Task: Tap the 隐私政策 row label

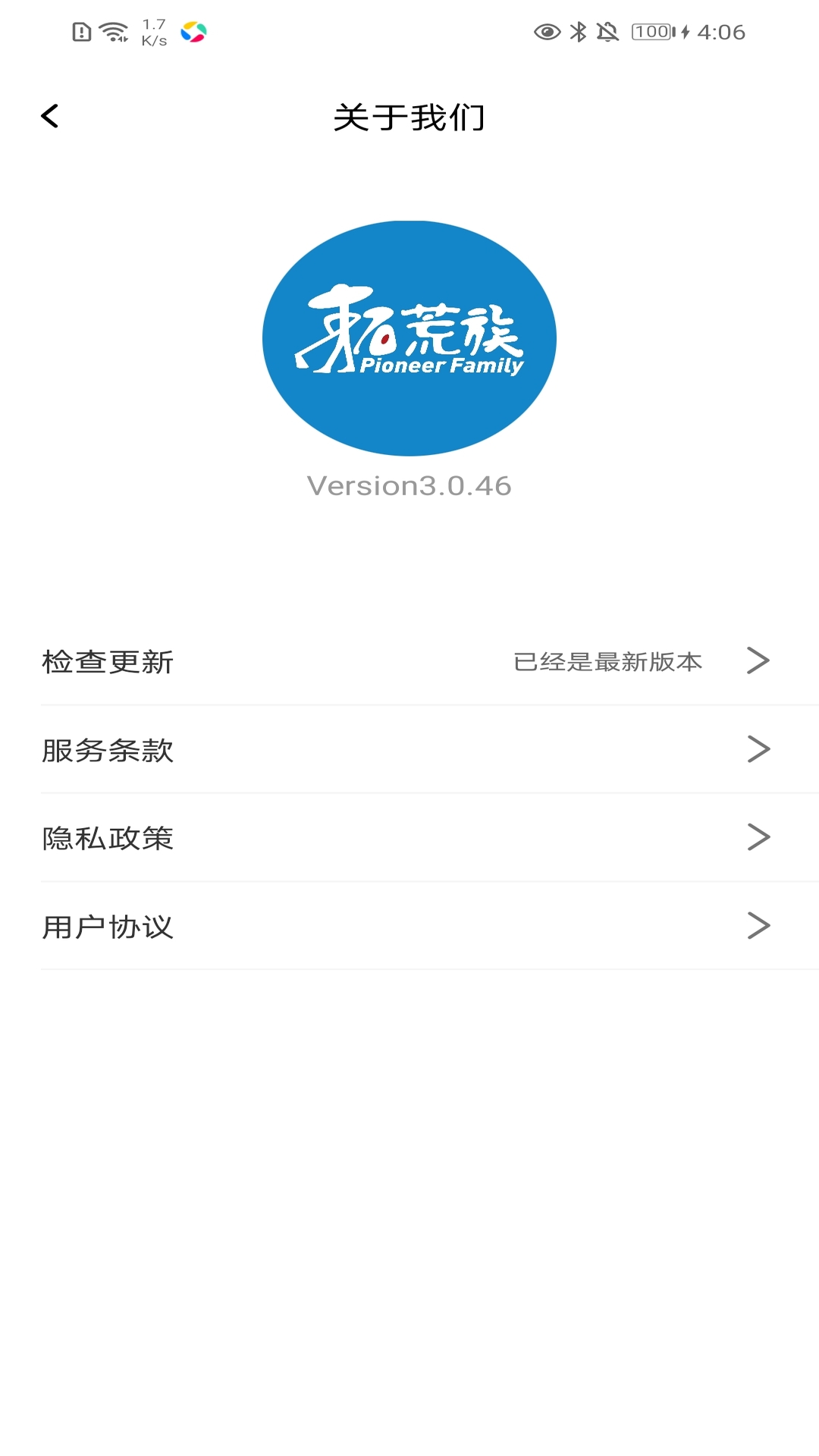Action: tap(106, 838)
